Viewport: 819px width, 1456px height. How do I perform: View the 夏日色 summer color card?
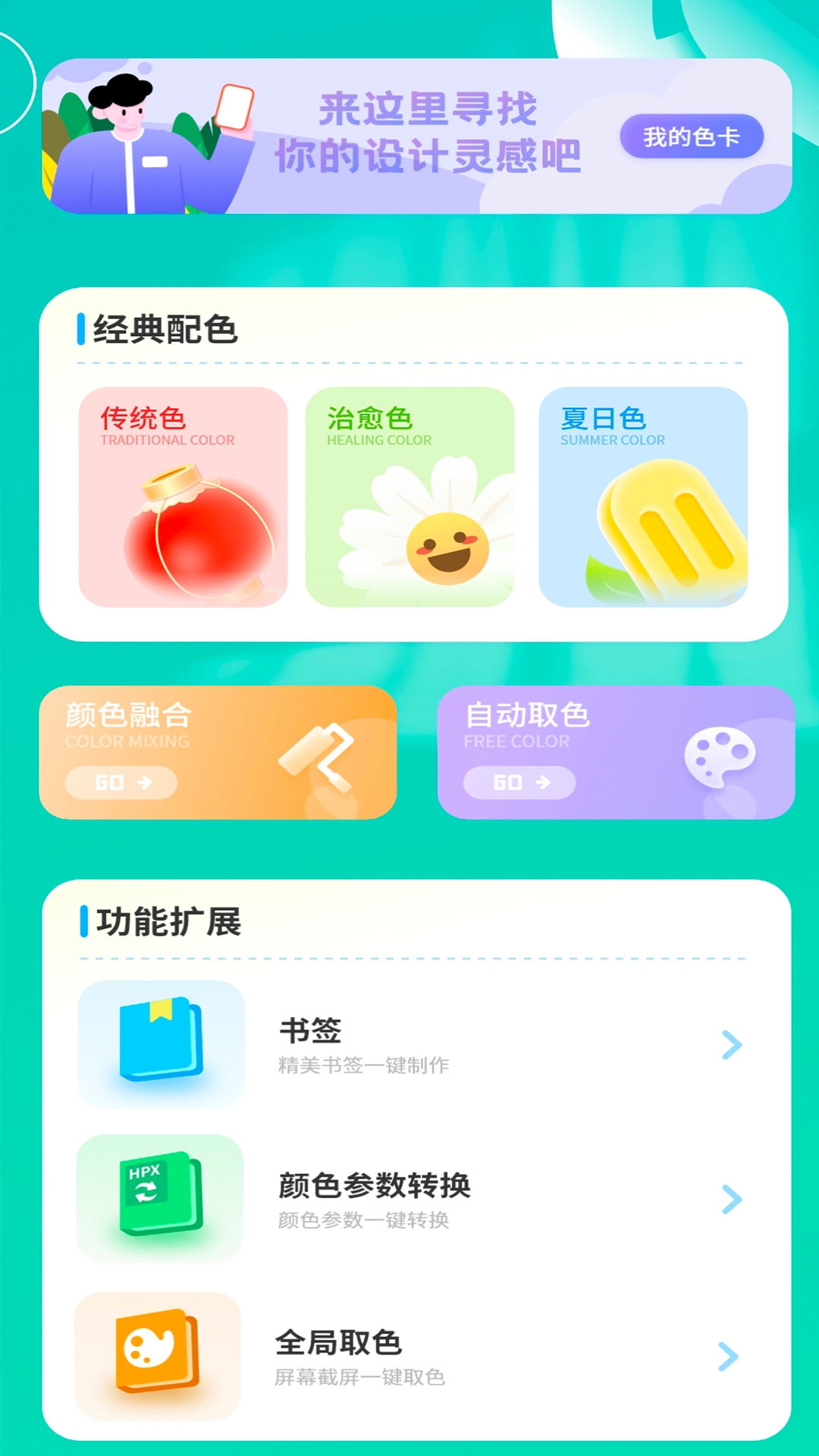point(643,497)
